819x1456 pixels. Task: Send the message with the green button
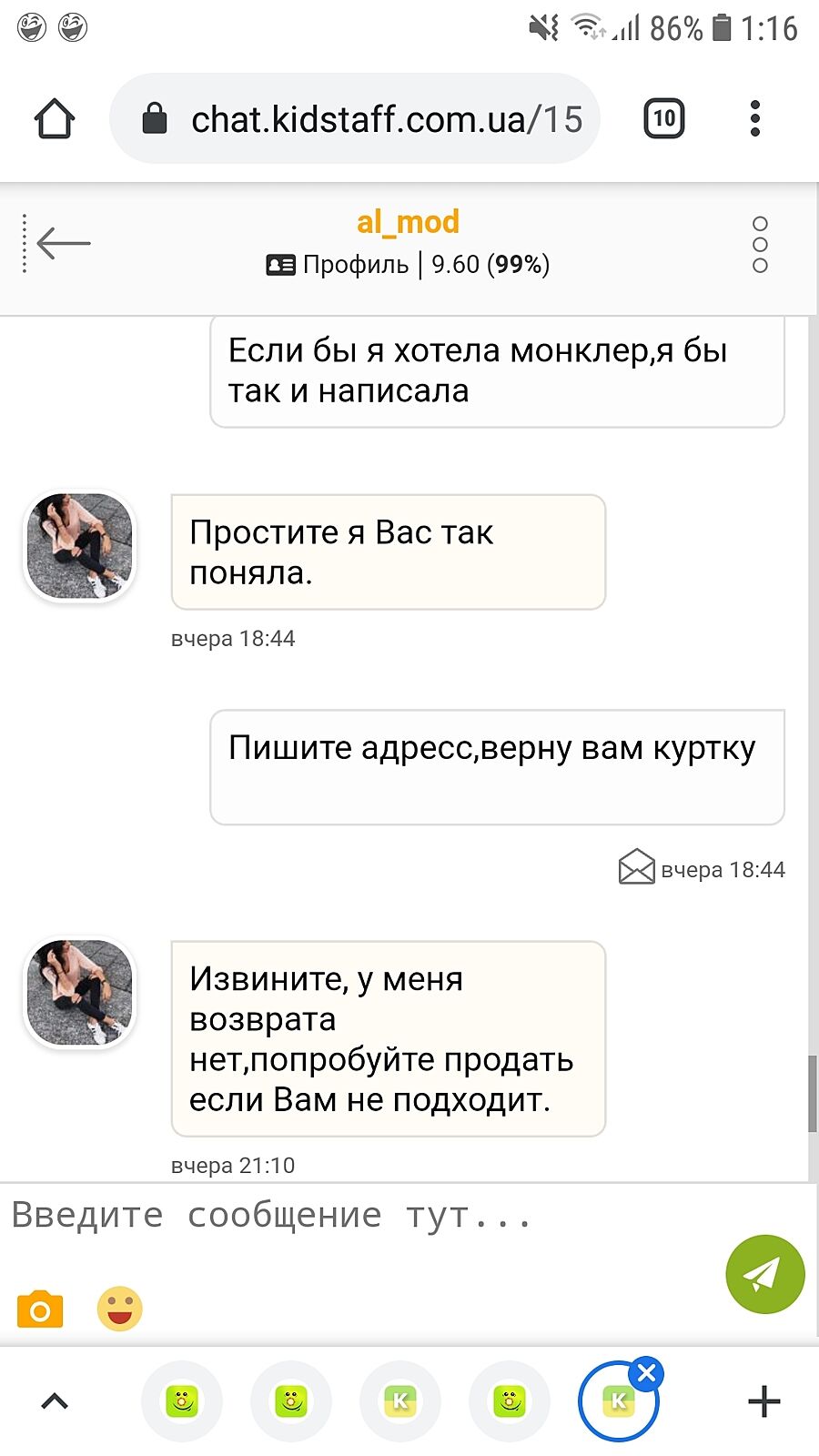(764, 1274)
